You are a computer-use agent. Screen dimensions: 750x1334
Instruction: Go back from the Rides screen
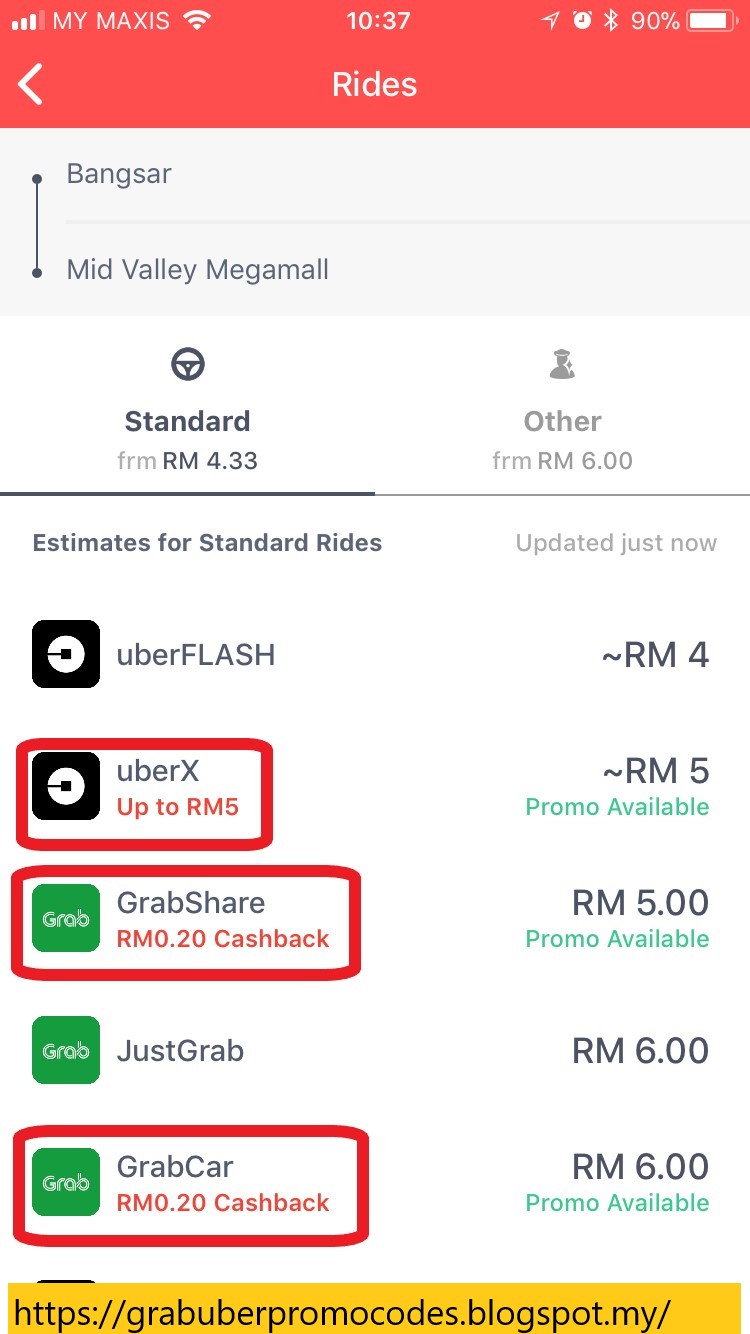32,84
